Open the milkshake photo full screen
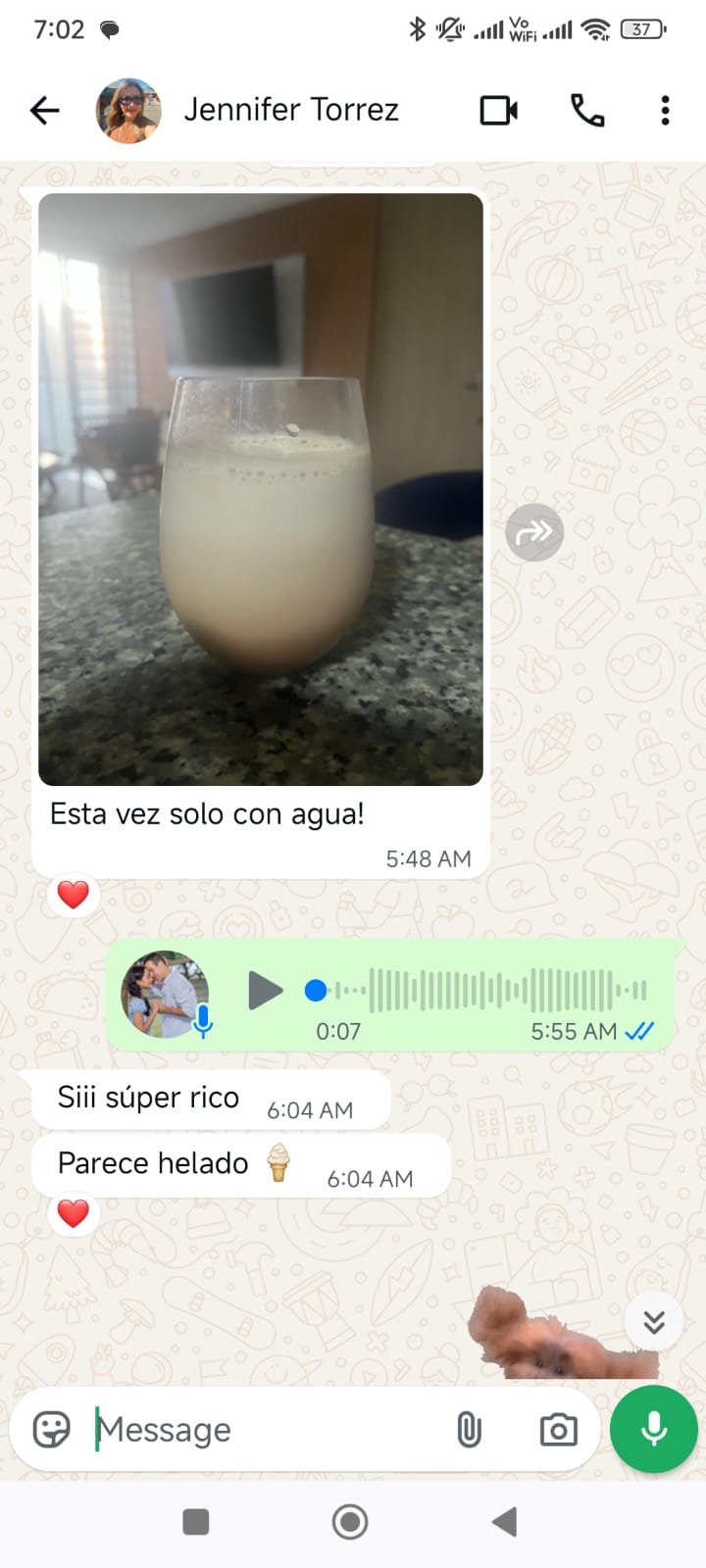Screen dimensions: 706x1568 (260, 490)
